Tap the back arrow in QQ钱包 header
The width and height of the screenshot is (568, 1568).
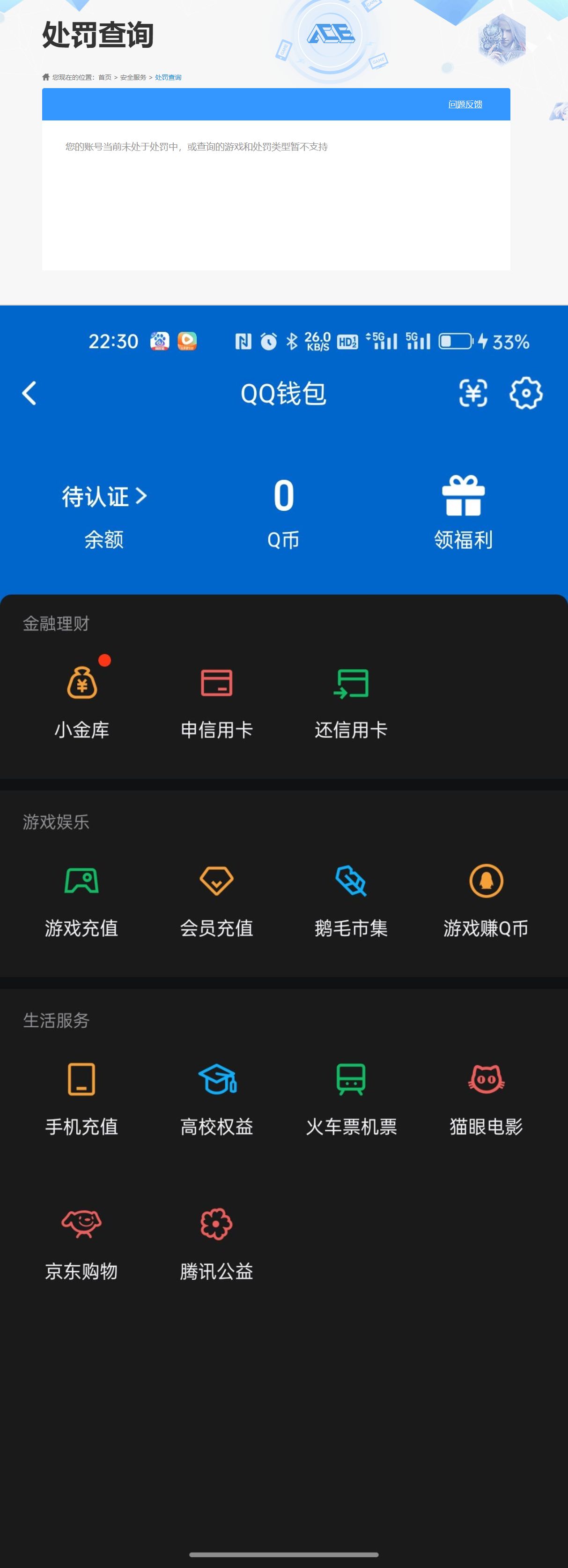pyautogui.click(x=29, y=393)
